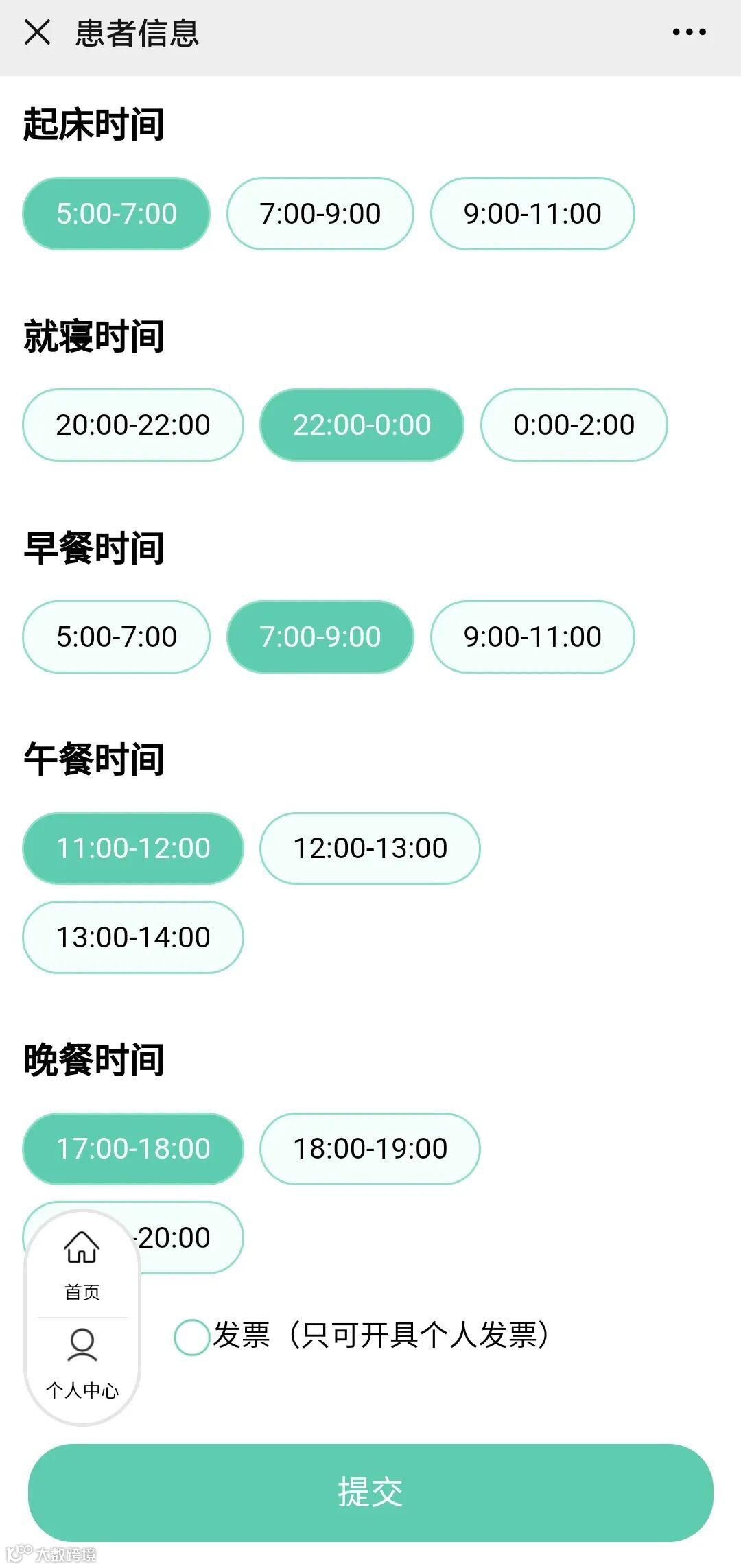Submit the form with 提交
741x1568 pixels.
(x=370, y=1492)
